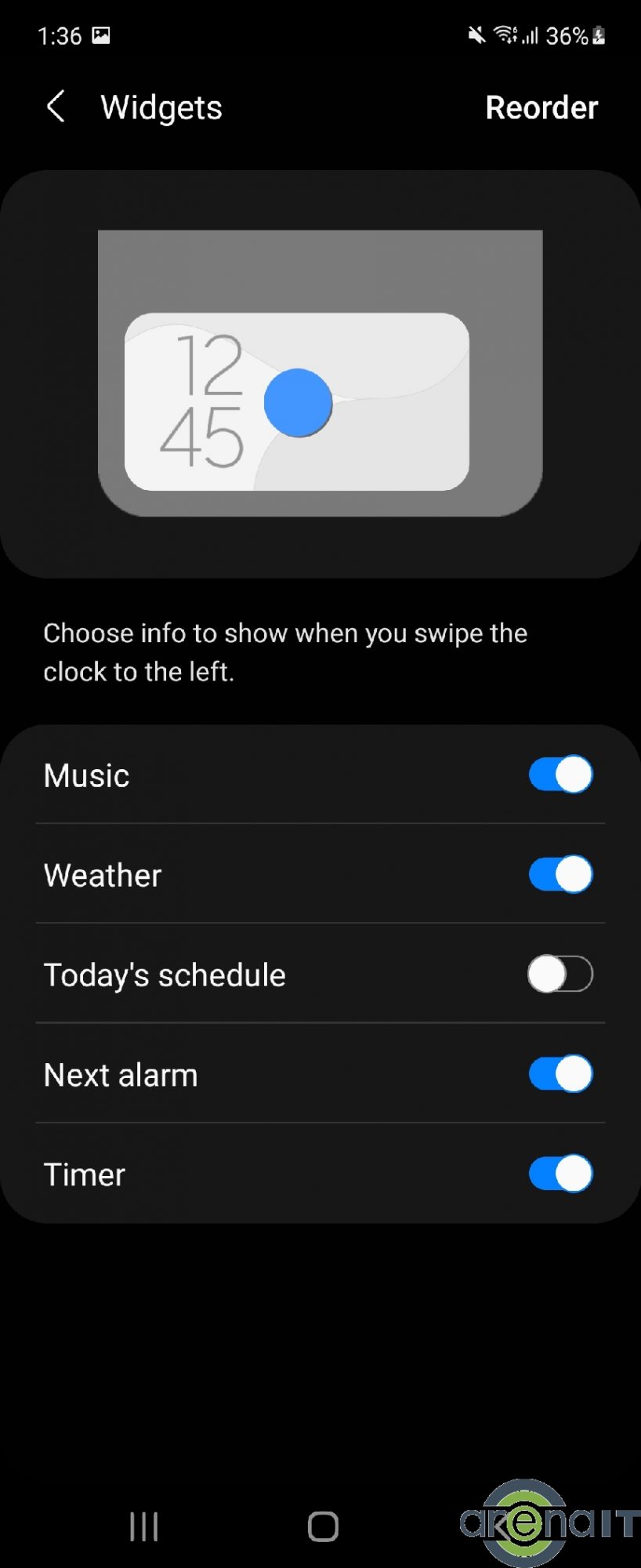Viewport: 641px width, 1568px height.
Task: Tap the system home button
Action: [323, 1526]
